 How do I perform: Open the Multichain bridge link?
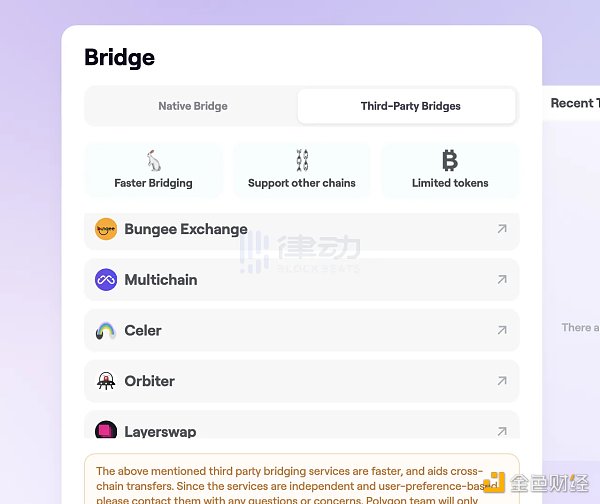[x=301, y=280]
